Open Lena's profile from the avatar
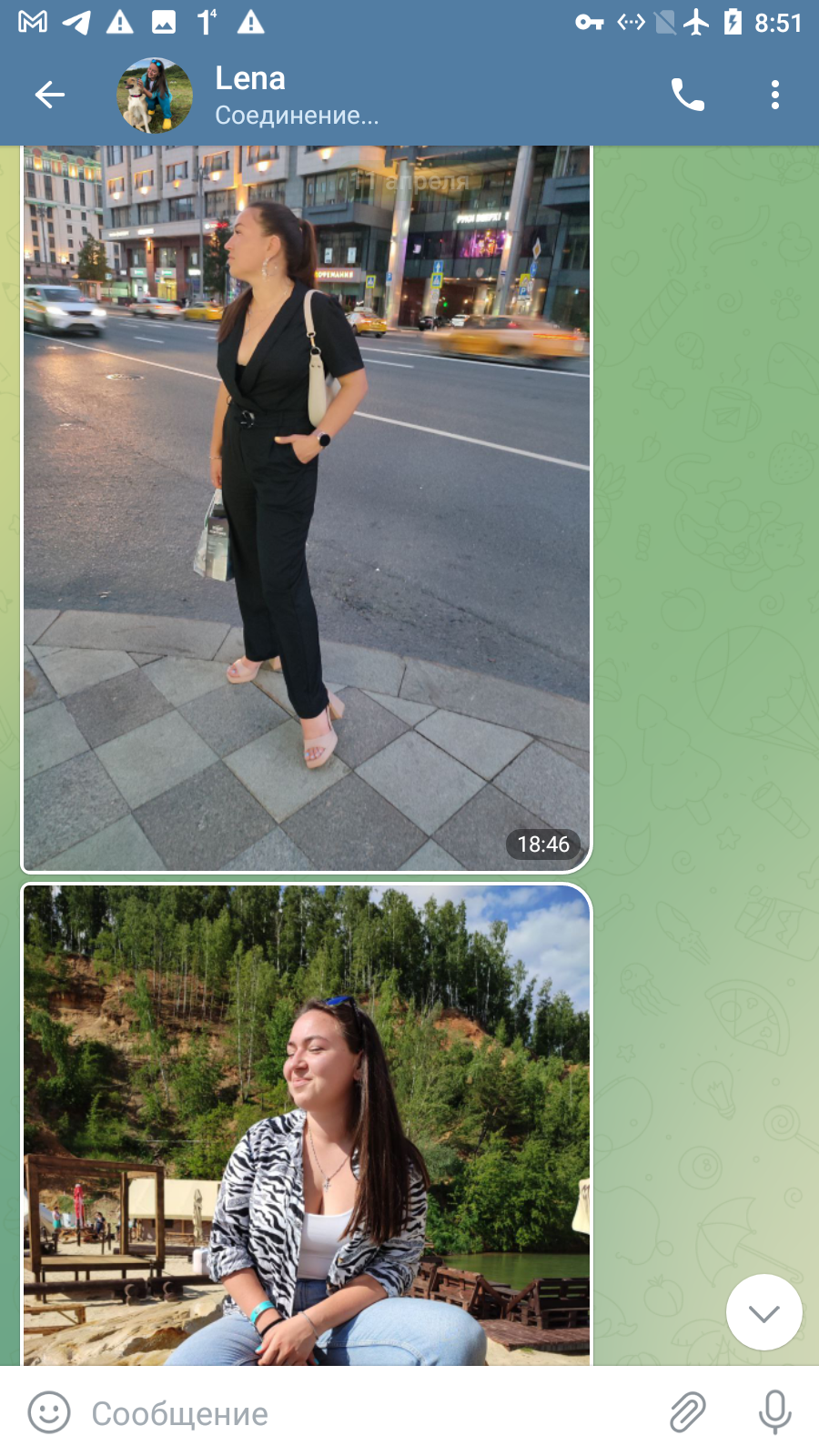This screenshot has width=819, height=1456. [x=155, y=96]
